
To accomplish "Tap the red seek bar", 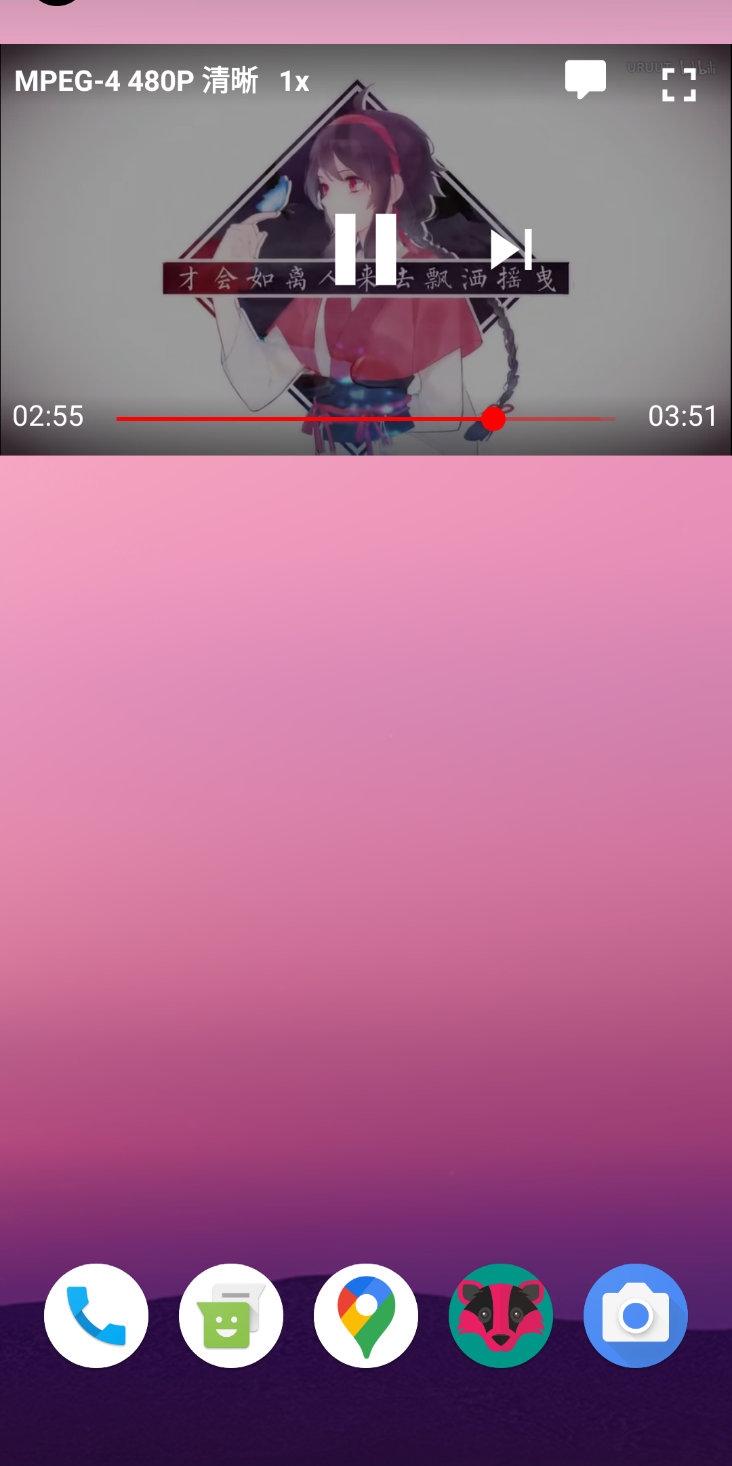I will 365,419.
